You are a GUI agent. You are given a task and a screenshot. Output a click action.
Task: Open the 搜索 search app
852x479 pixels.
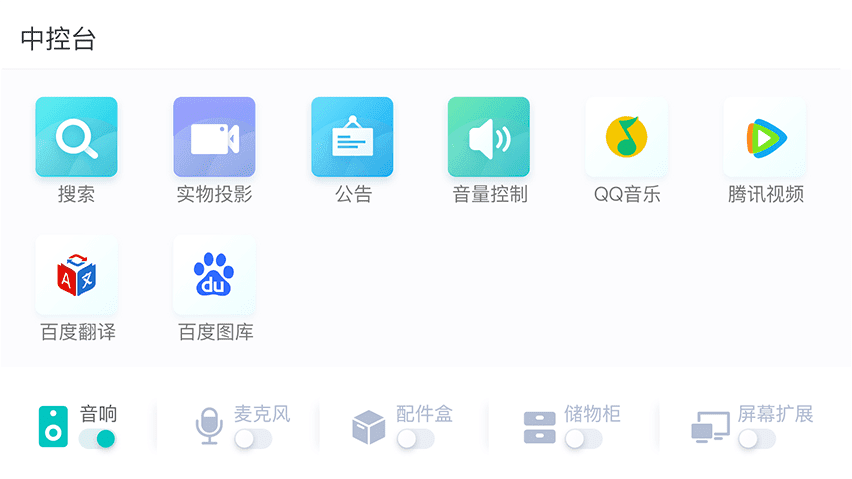click(76, 137)
